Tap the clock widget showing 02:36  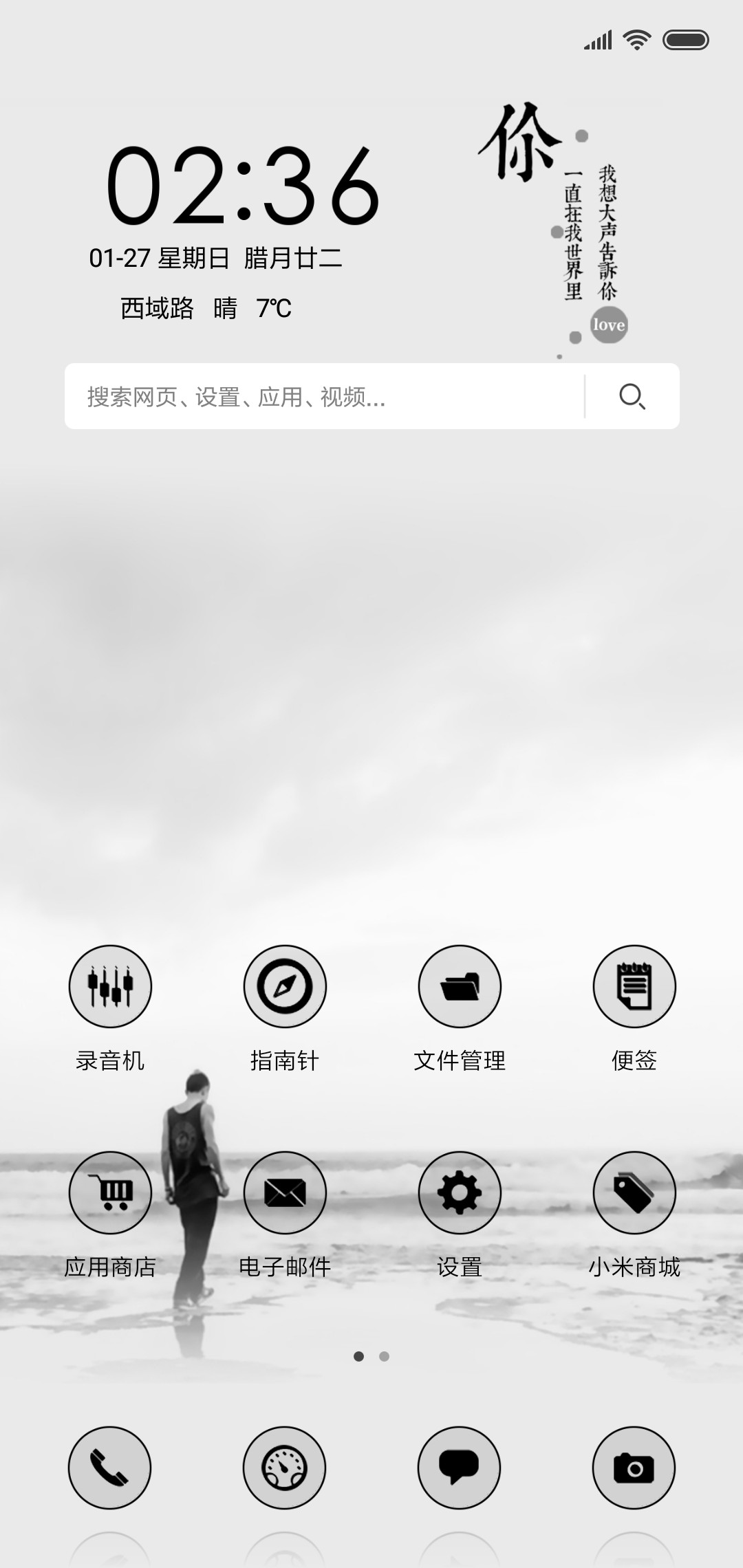[x=242, y=186]
